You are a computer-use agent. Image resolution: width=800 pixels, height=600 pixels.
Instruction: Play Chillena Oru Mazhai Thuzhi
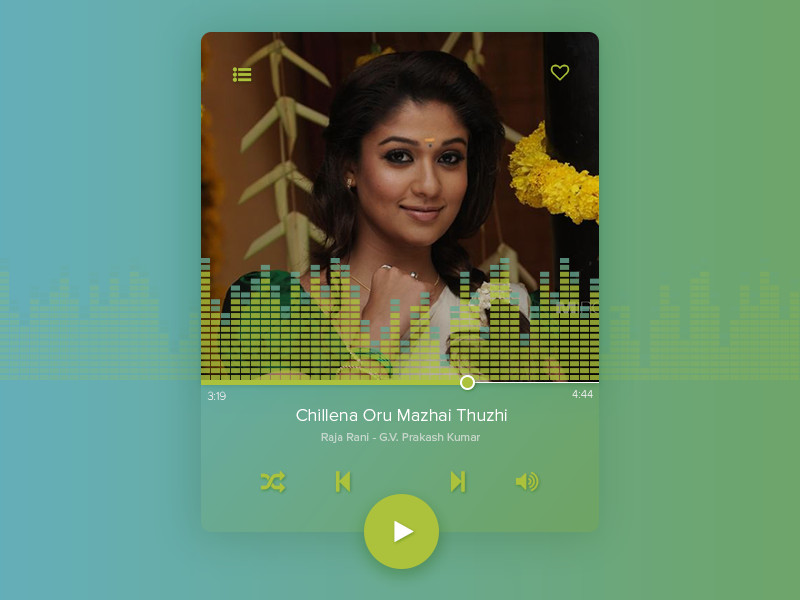(x=402, y=531)
